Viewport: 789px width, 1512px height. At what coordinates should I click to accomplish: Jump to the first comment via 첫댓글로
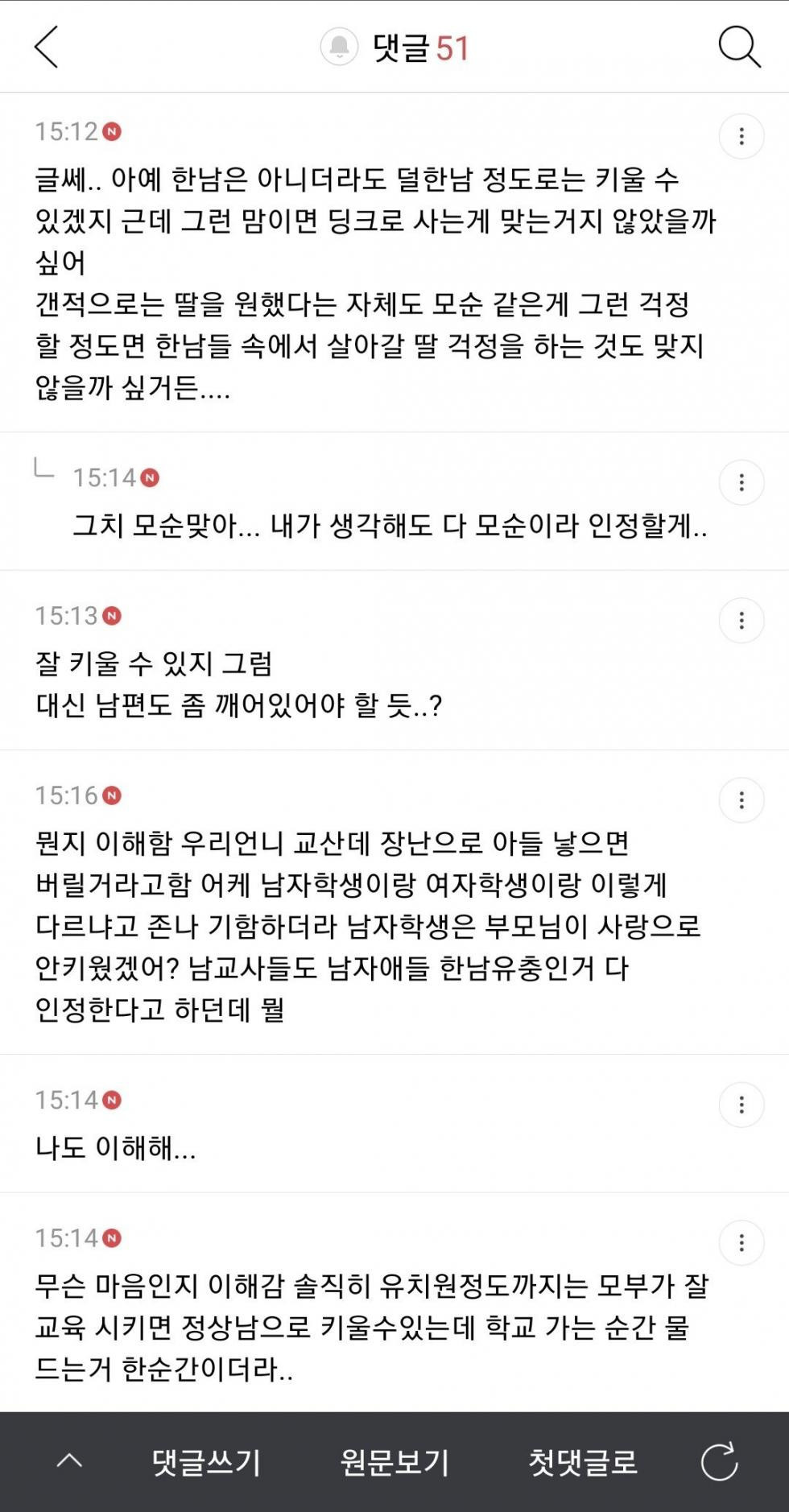pos(583,1462)
